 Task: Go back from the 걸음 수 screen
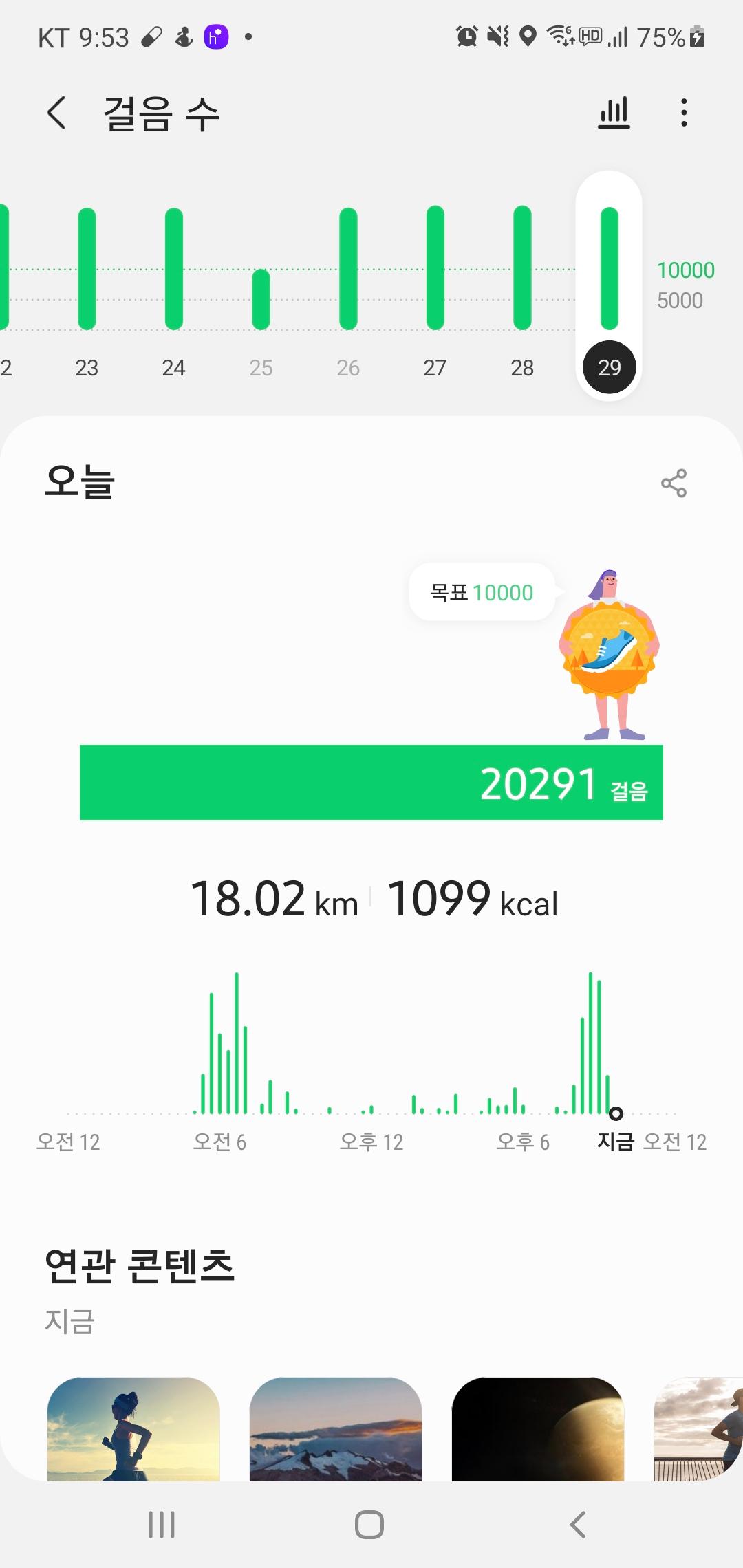(56, 113)
